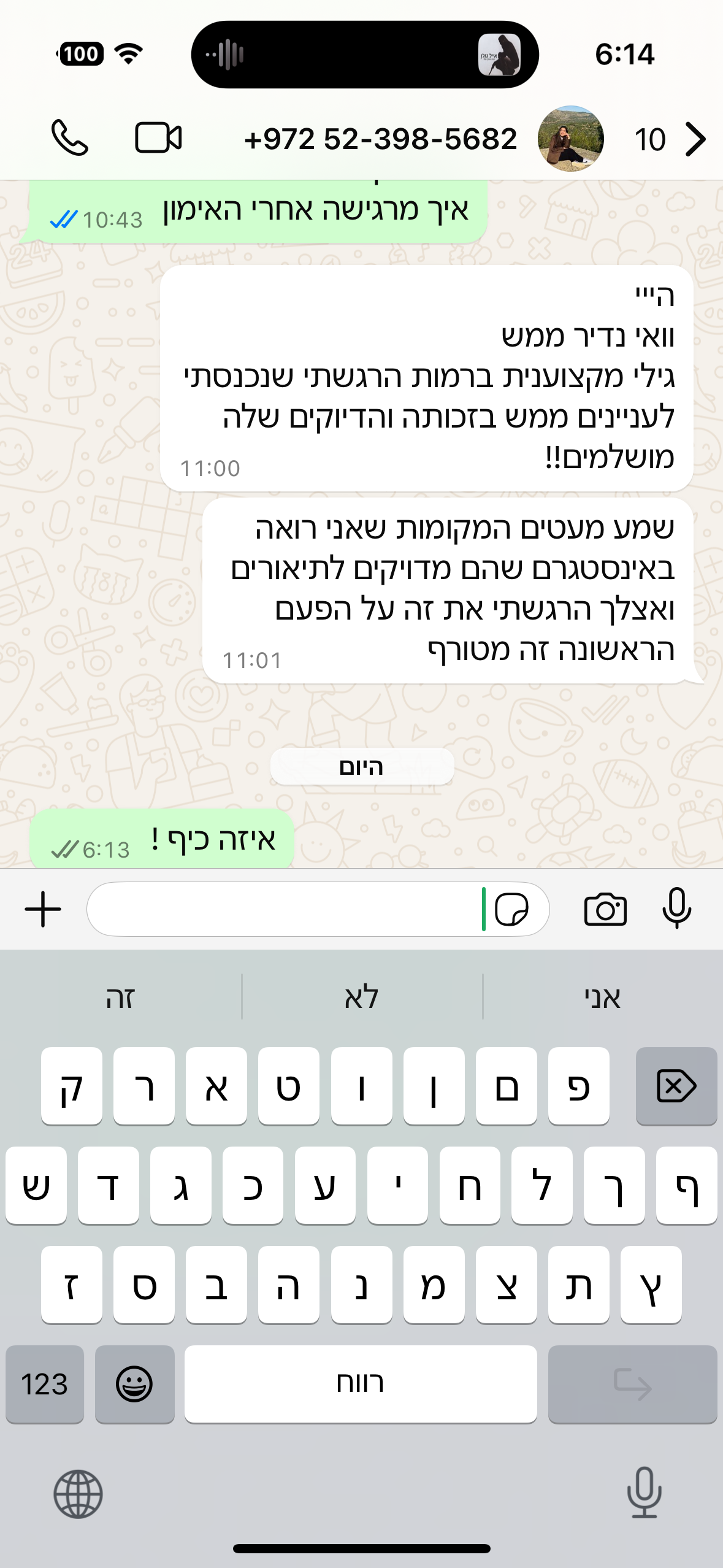
Task: Open the audio activity in the Dynamic Island
Action: 365,55
